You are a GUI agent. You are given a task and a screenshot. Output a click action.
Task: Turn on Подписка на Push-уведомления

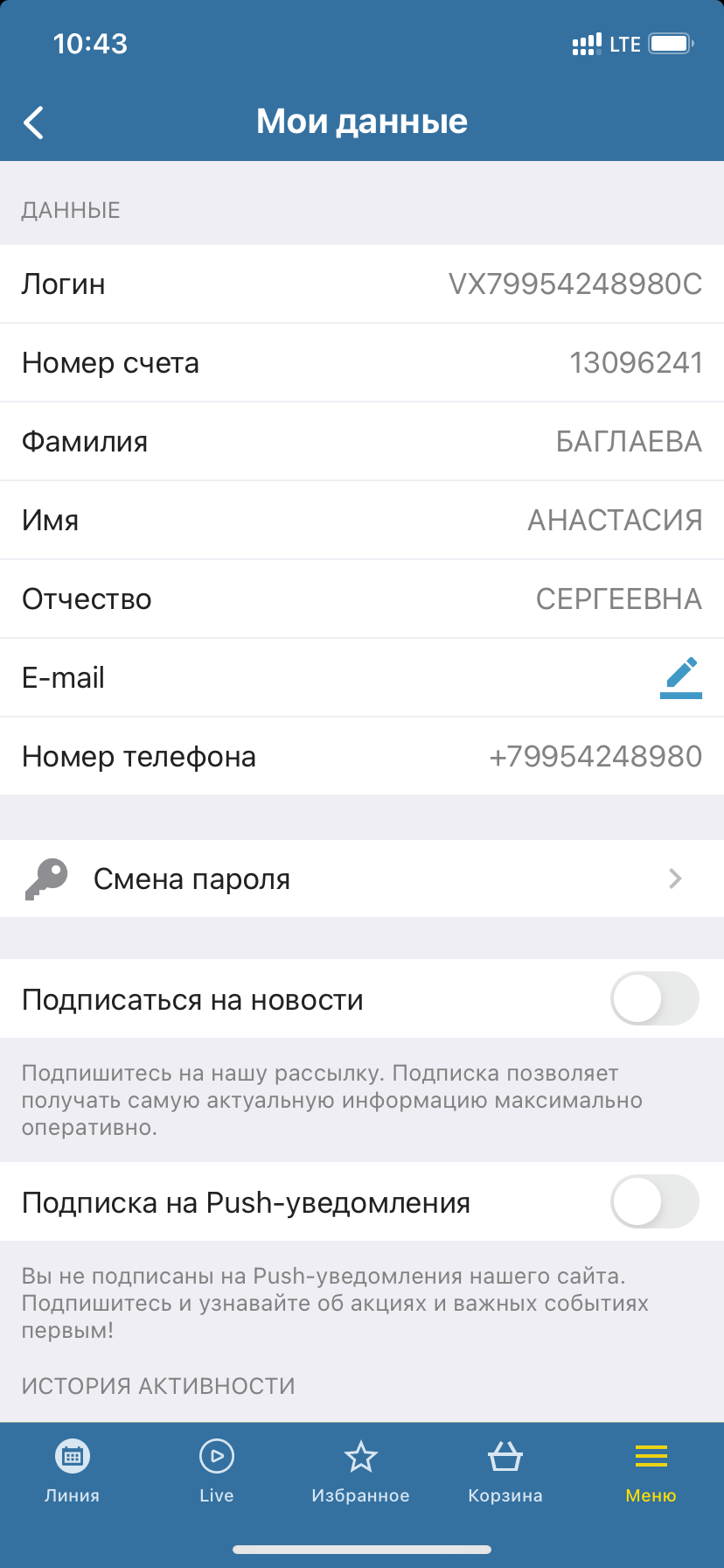[x=654, y=1202]
